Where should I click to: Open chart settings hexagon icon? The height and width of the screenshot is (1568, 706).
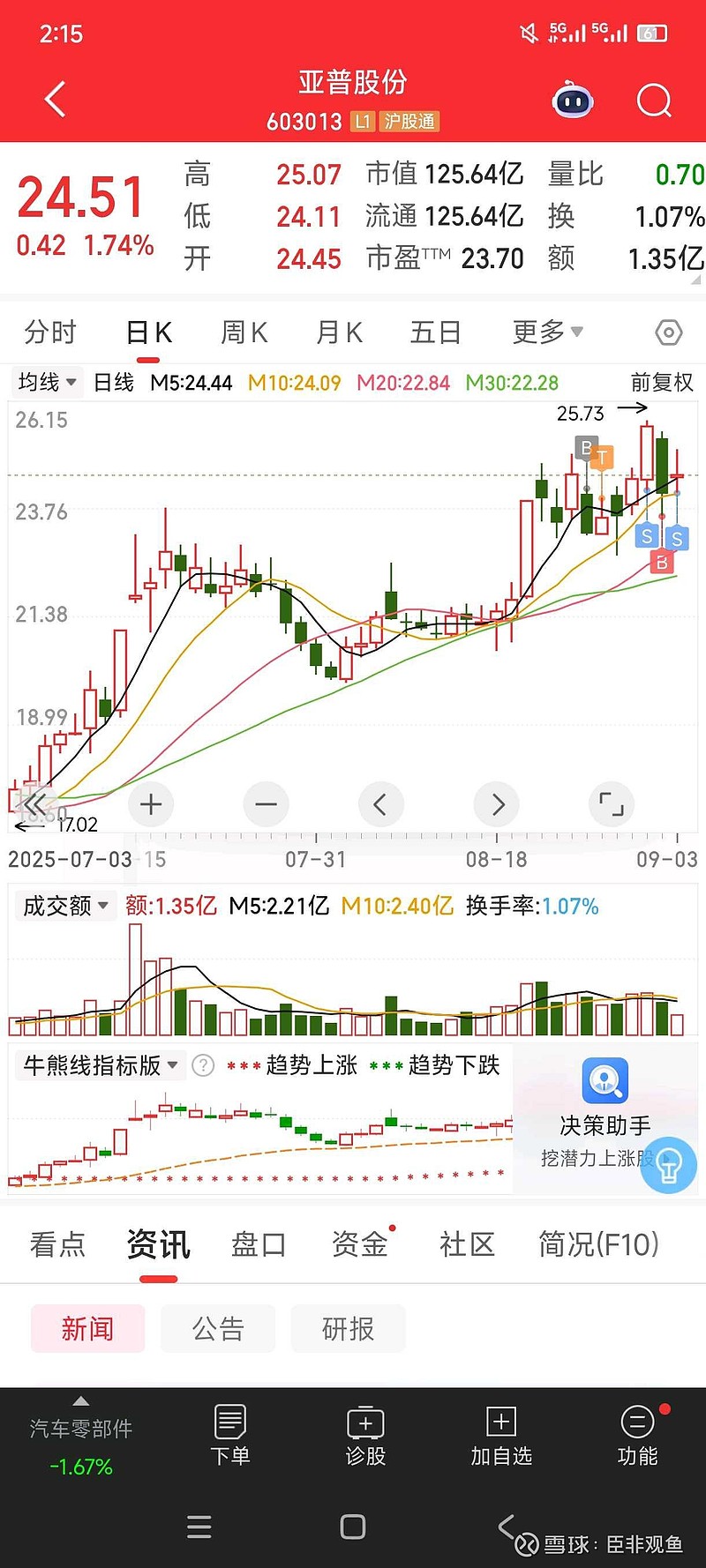tap(669, 332)
